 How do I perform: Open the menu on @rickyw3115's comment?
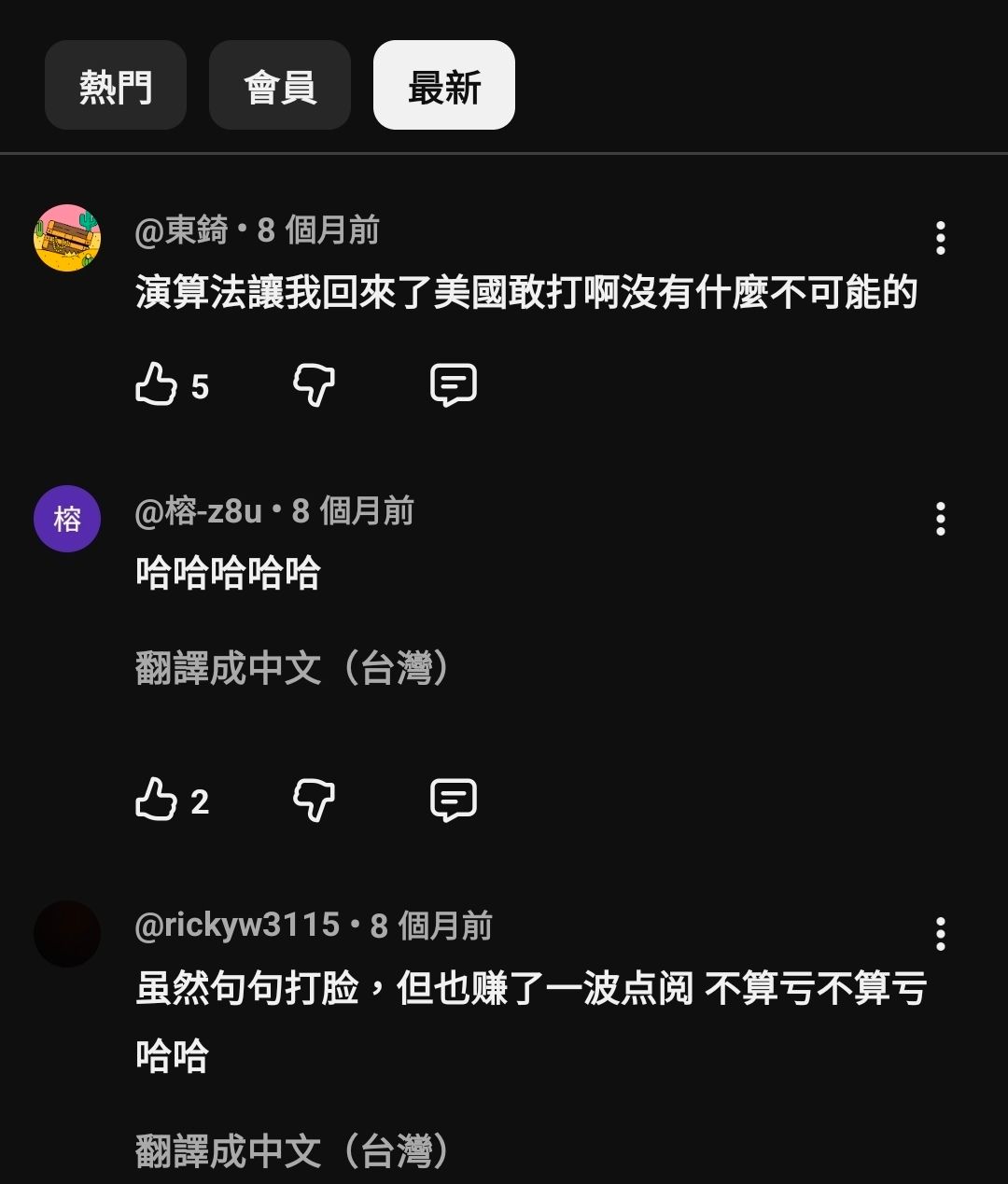[x=940, y=934]
